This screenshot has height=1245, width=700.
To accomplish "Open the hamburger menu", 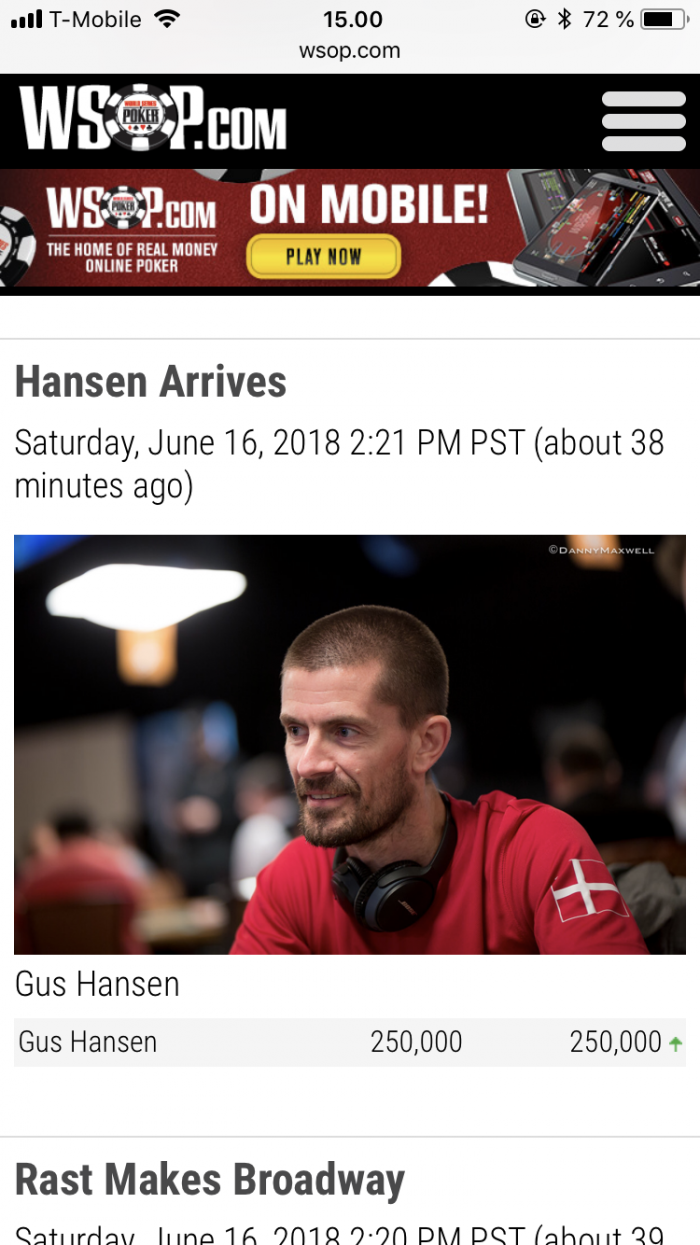I will 643,121.
